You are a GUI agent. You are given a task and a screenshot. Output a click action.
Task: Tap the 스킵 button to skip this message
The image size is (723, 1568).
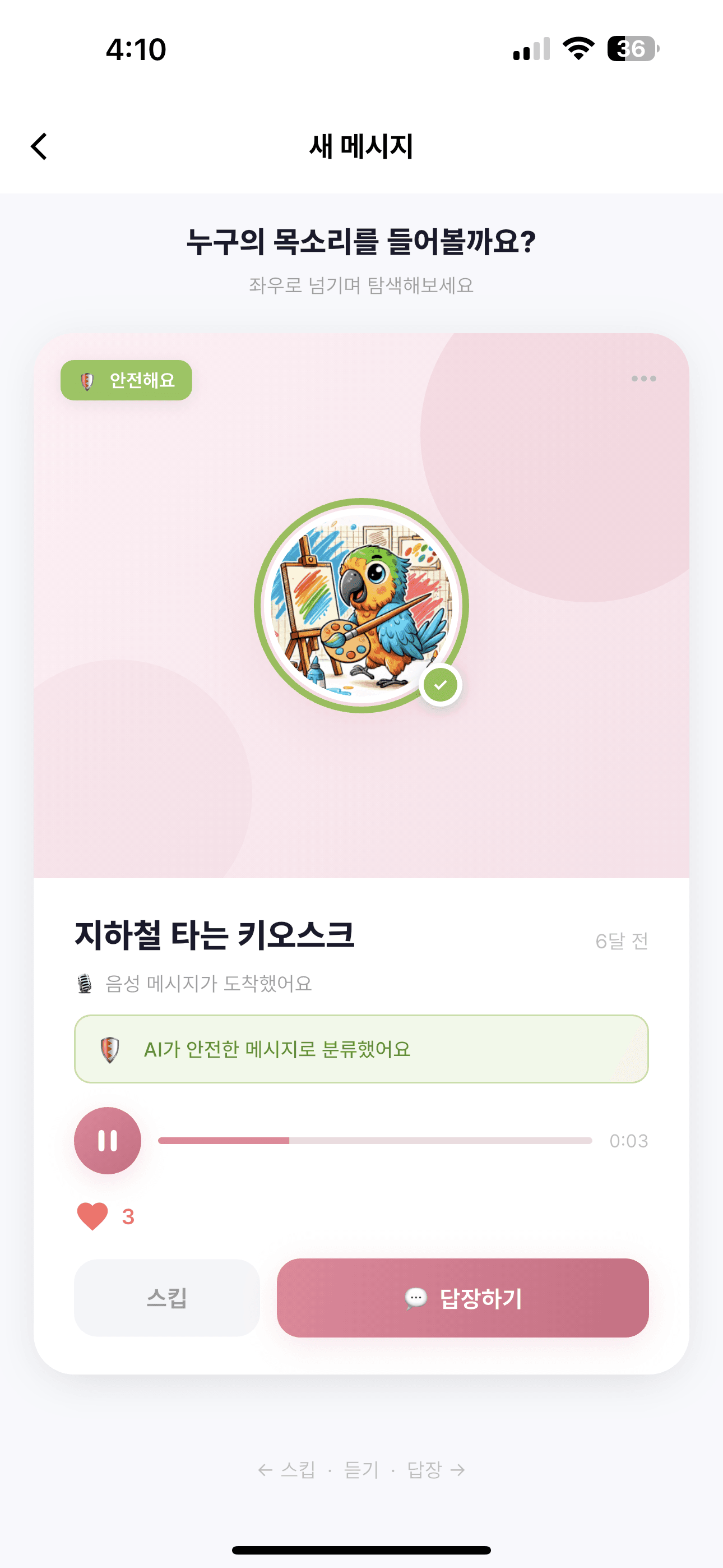coord(167,1299)
